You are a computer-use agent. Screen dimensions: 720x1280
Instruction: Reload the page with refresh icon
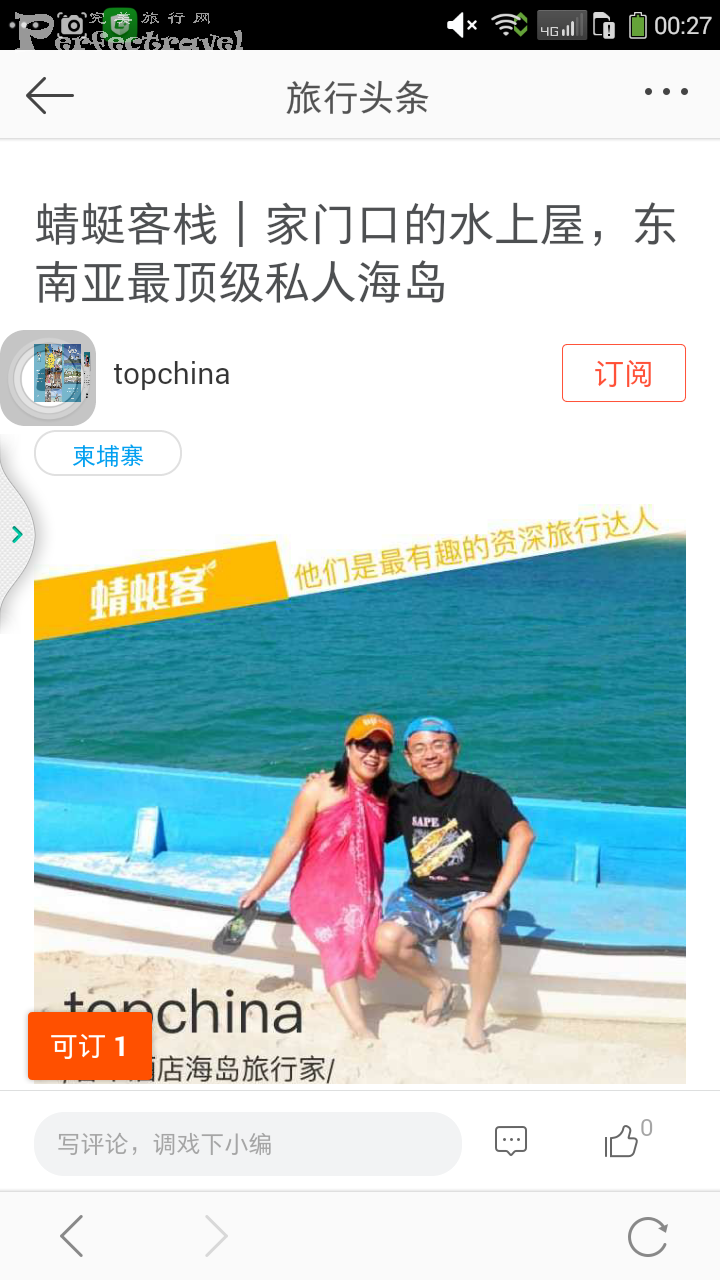(x=647, y=1237)
